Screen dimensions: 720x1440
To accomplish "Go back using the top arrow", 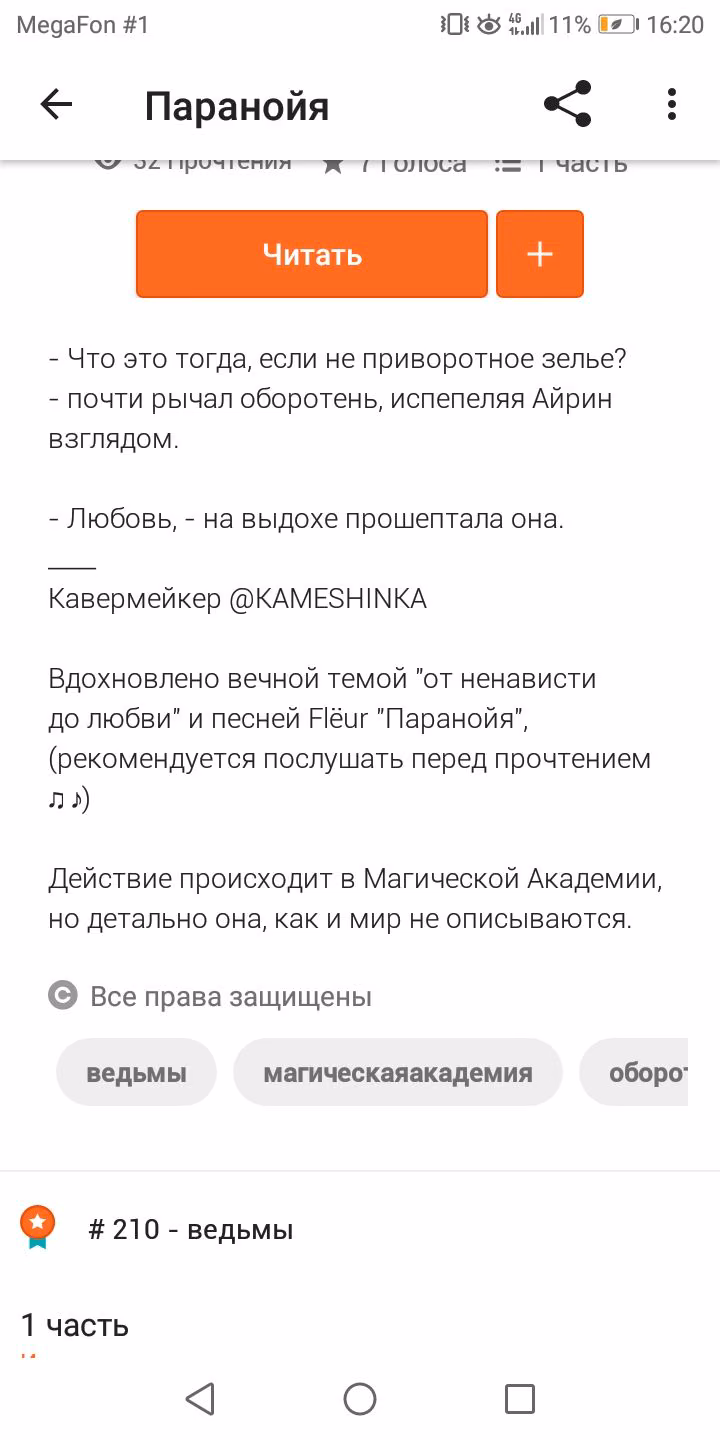I will click(x=56, y=105).
